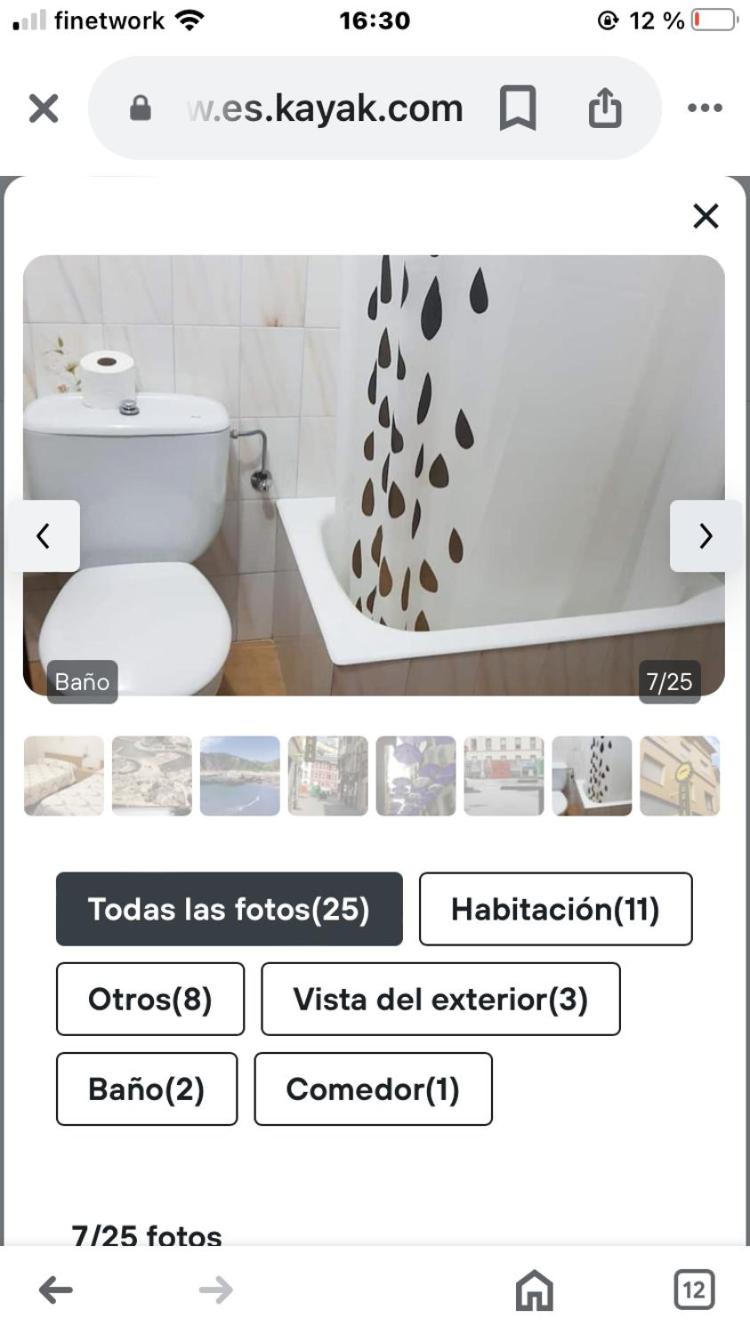Image resolution: width=750 pixels, height=1334 pixels.
Task: Open the browser overflow menu
Action: (705, 108)
